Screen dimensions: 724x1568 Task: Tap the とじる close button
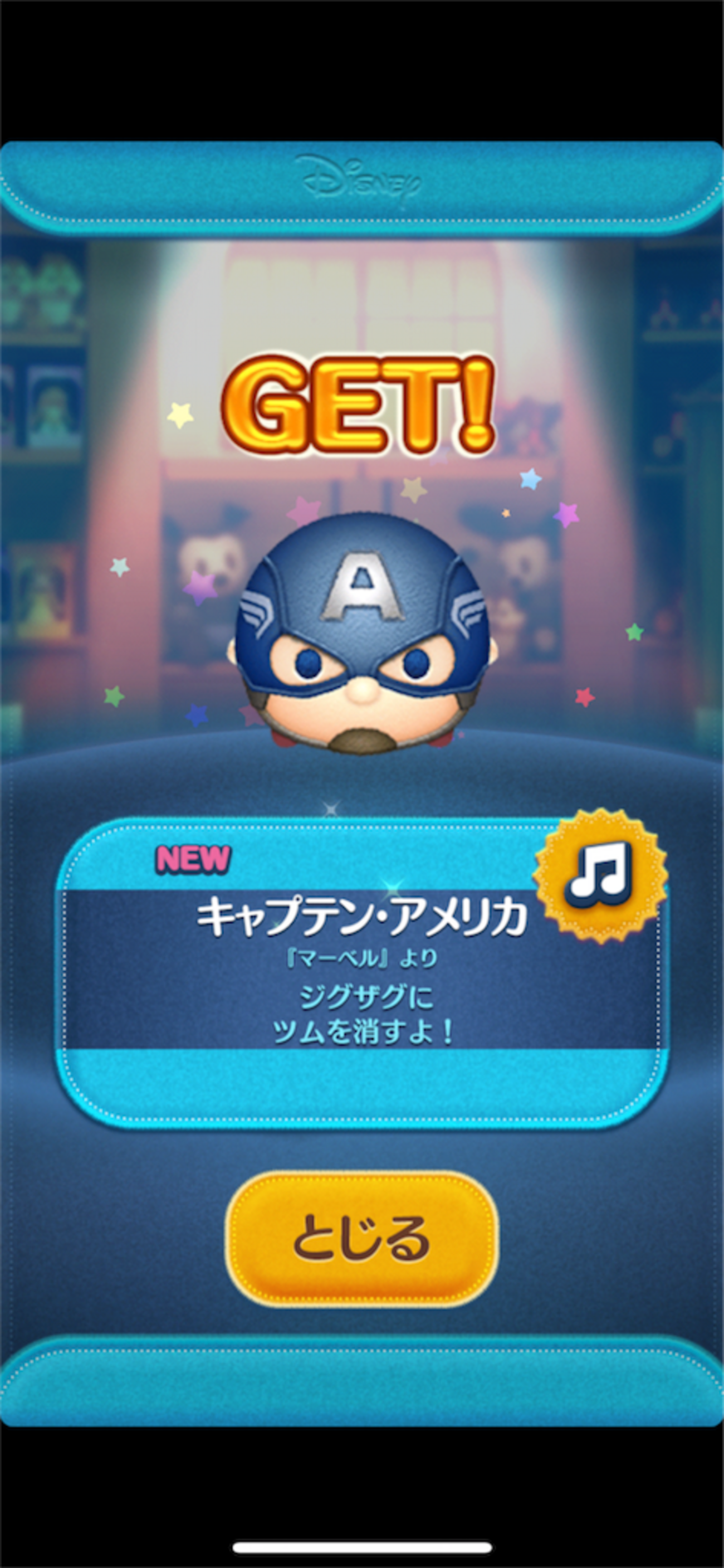[362, 1238]
